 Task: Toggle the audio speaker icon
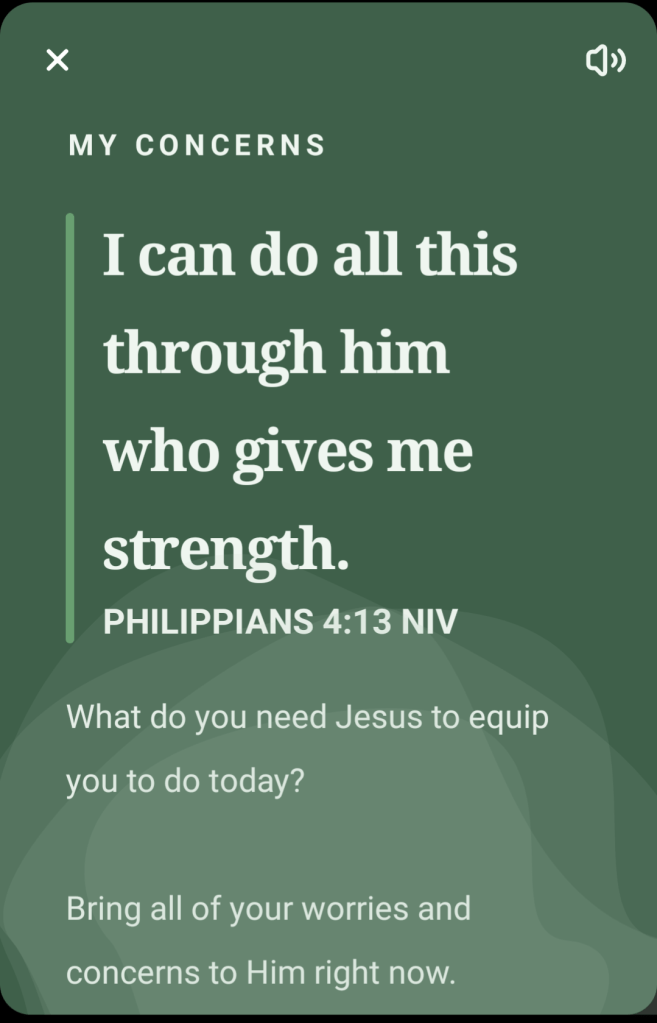click(605, 61)
